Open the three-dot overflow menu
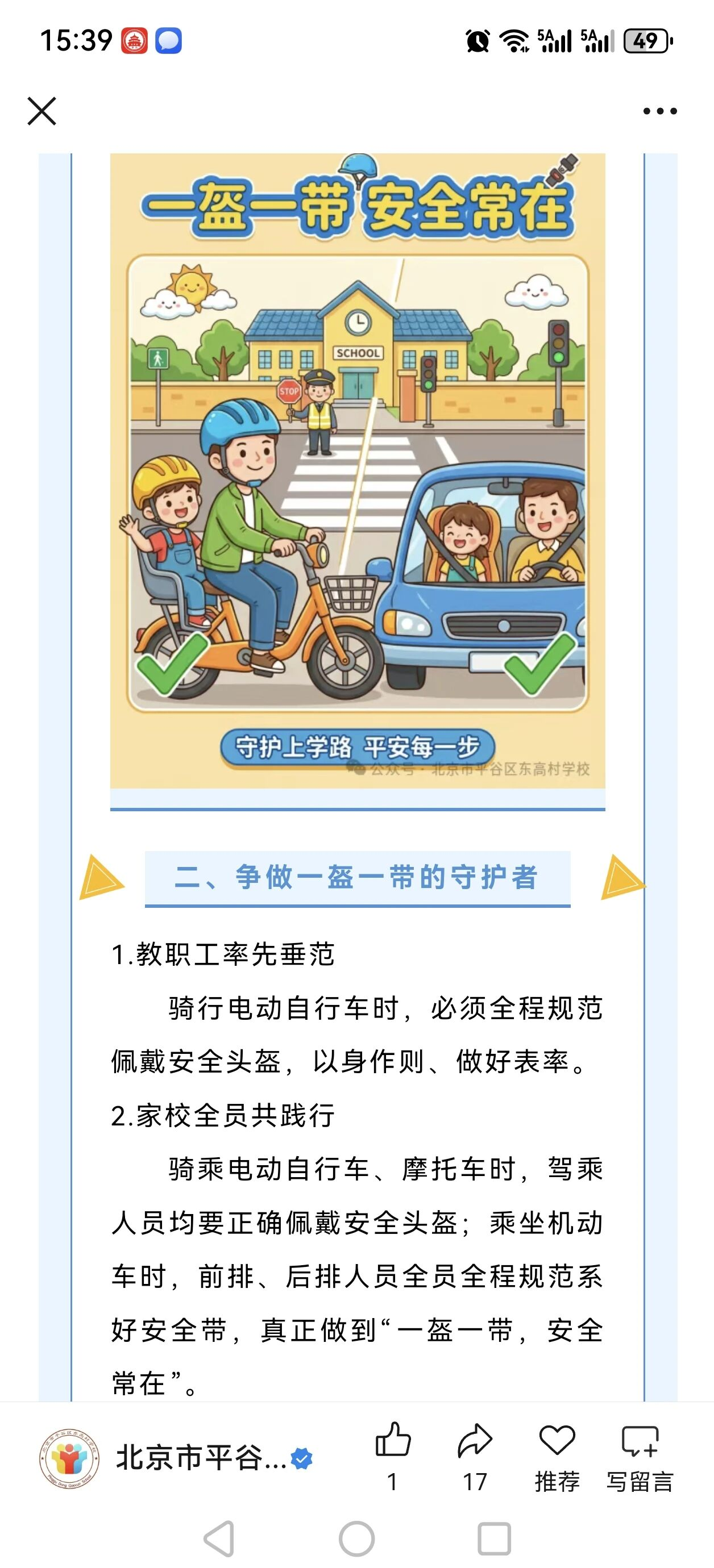Image resolution: width=714 pixels, height=1568 pixels. (x=660, y=111)
